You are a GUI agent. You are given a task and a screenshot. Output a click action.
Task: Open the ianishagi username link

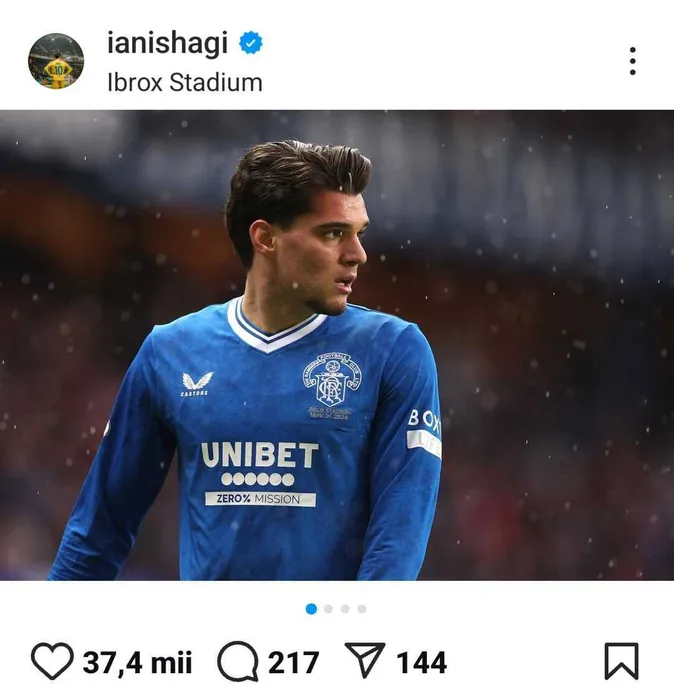(x=167, y=43)
